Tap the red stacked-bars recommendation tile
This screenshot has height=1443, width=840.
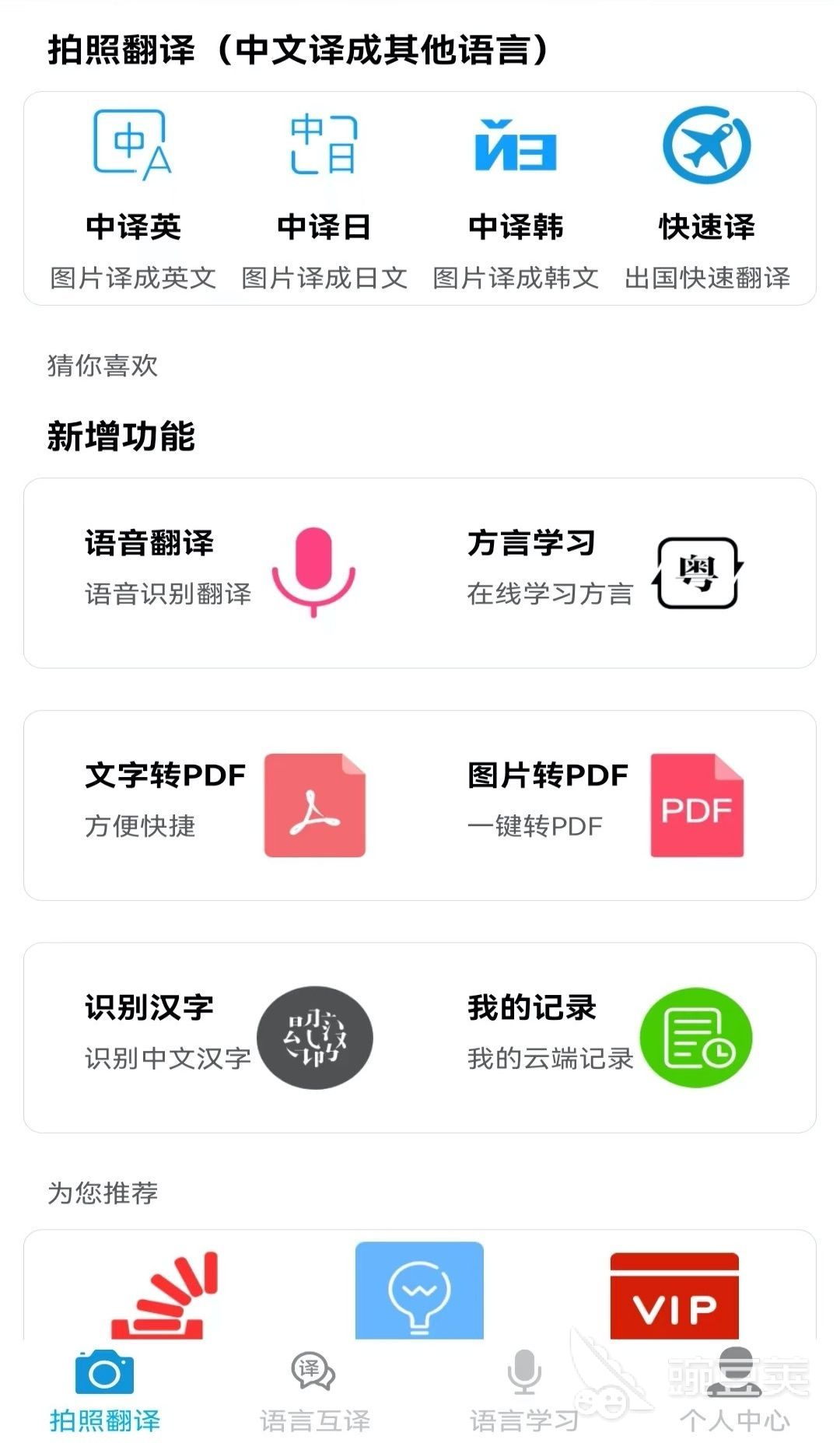coord(165,1295)
